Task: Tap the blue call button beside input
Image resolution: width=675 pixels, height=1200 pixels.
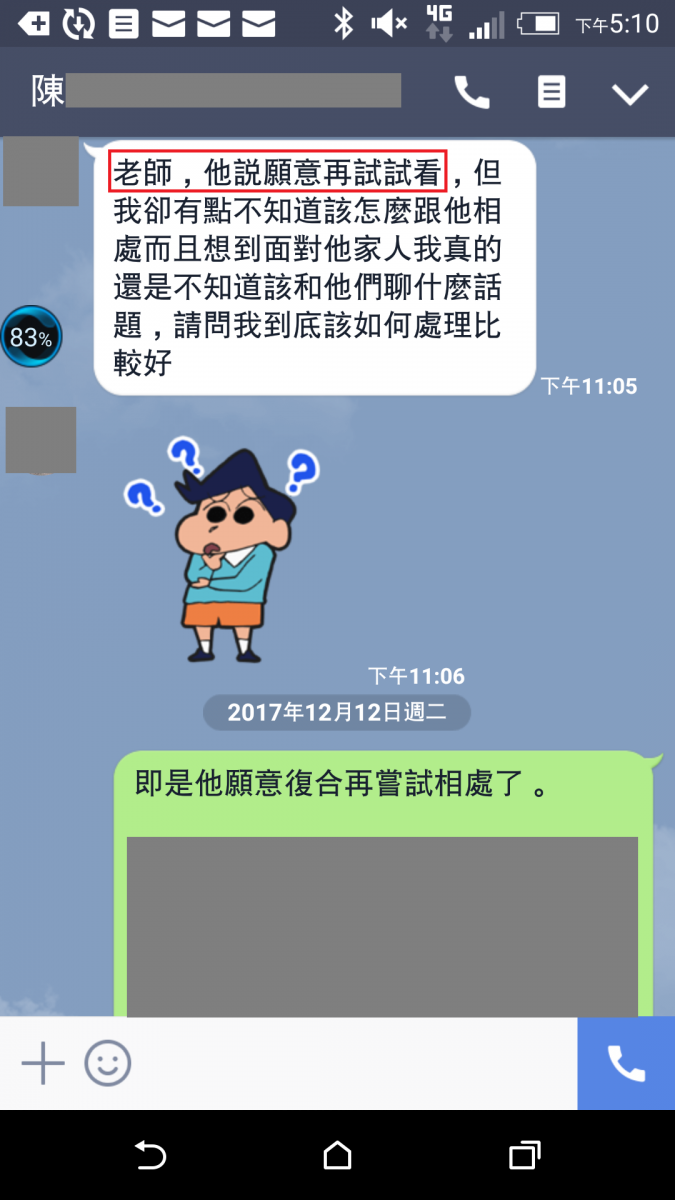Action: tap(626, 1063)
